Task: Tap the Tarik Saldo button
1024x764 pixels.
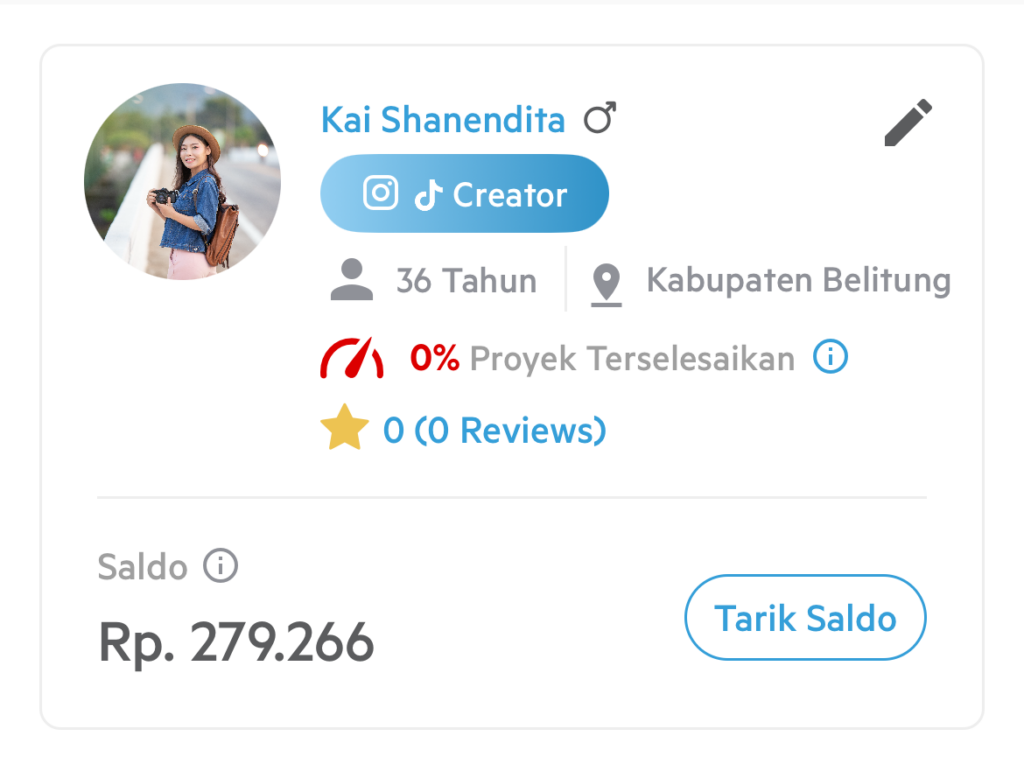Action: click(805, 618)
